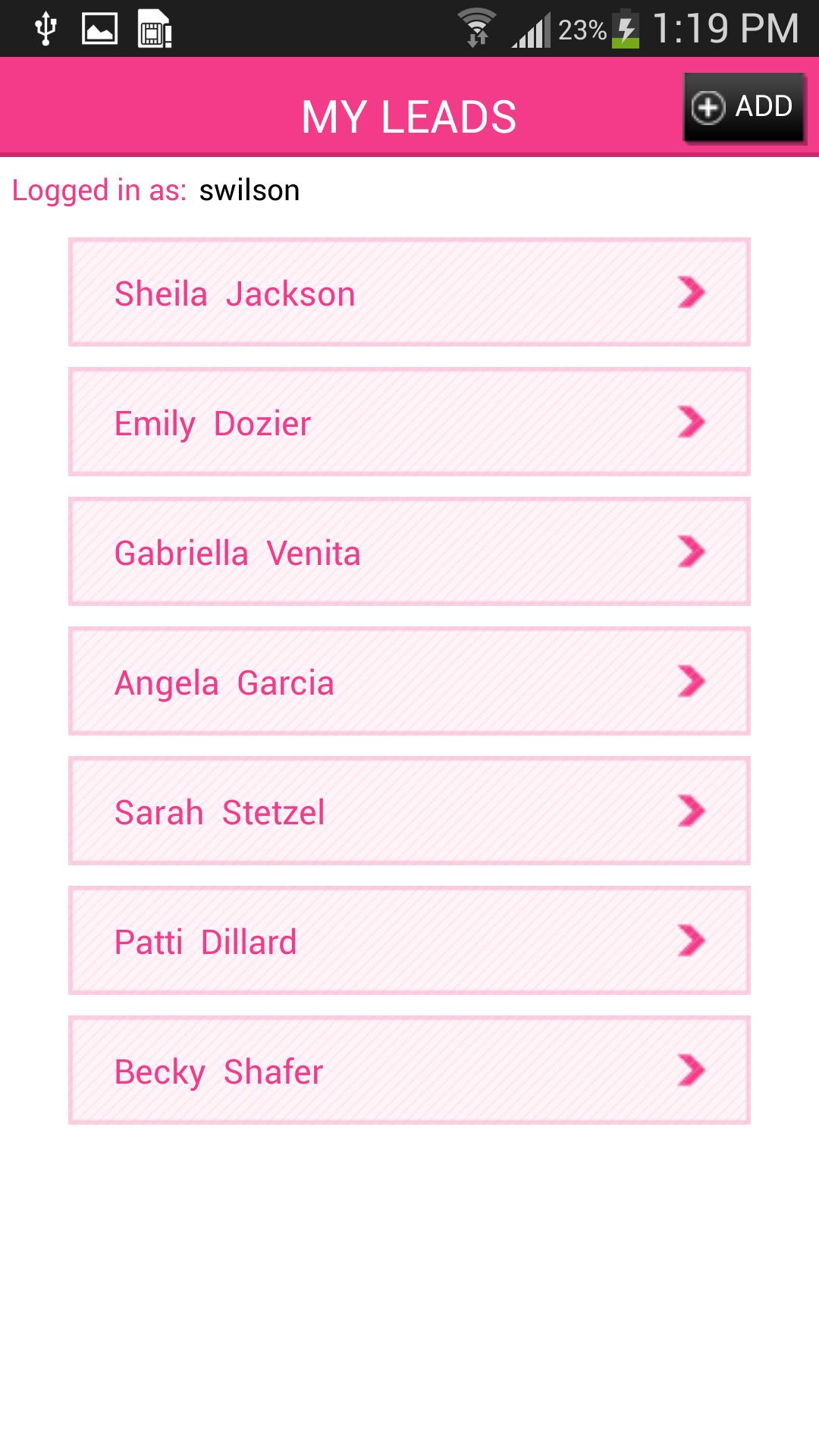The width and height of the screenshot is (819, 1456).
Task: Click the swilson username
Action: [249, 190]
